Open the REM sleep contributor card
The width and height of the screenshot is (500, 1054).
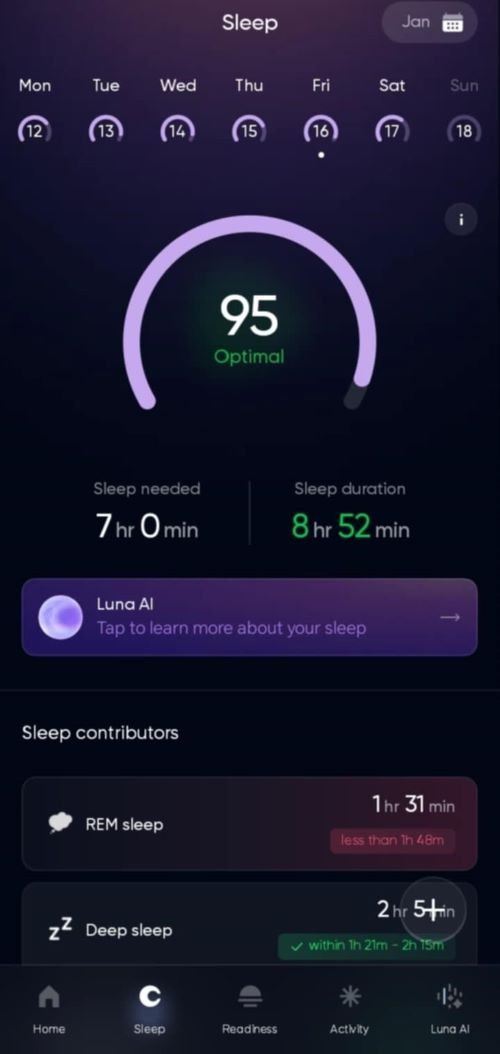[x=249, y=823]
